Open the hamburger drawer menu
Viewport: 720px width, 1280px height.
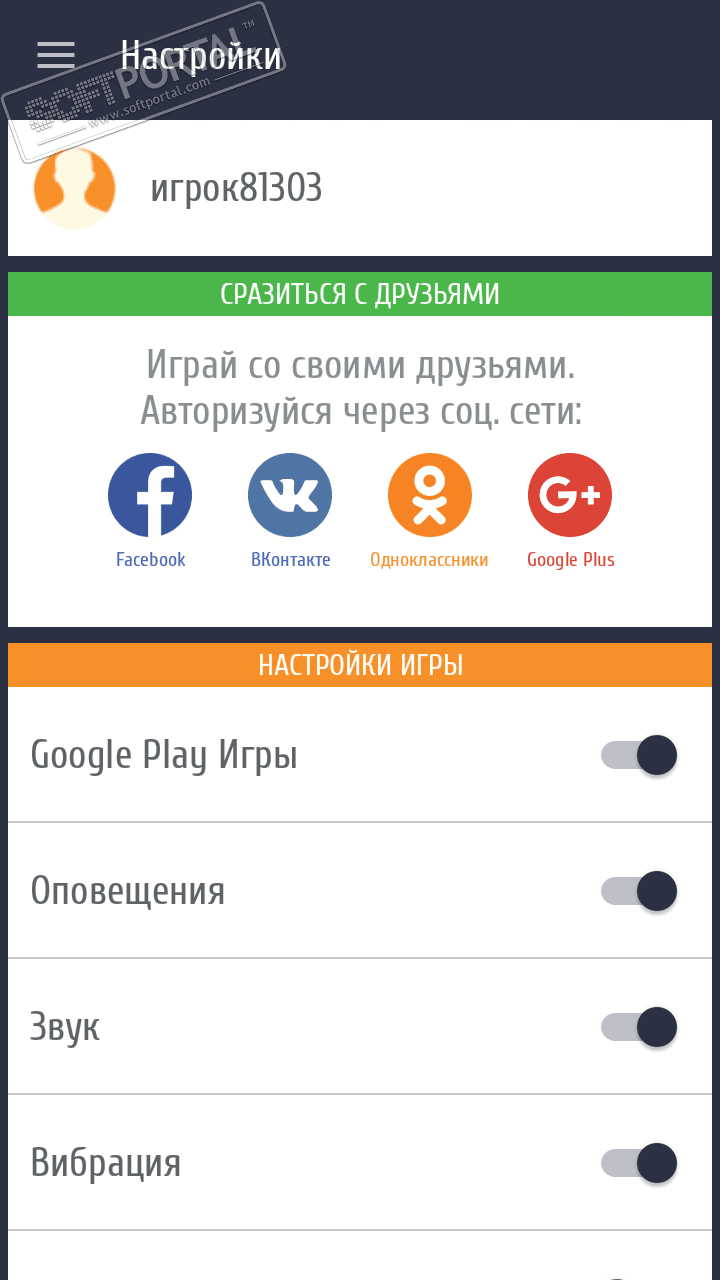coord(56,56)
